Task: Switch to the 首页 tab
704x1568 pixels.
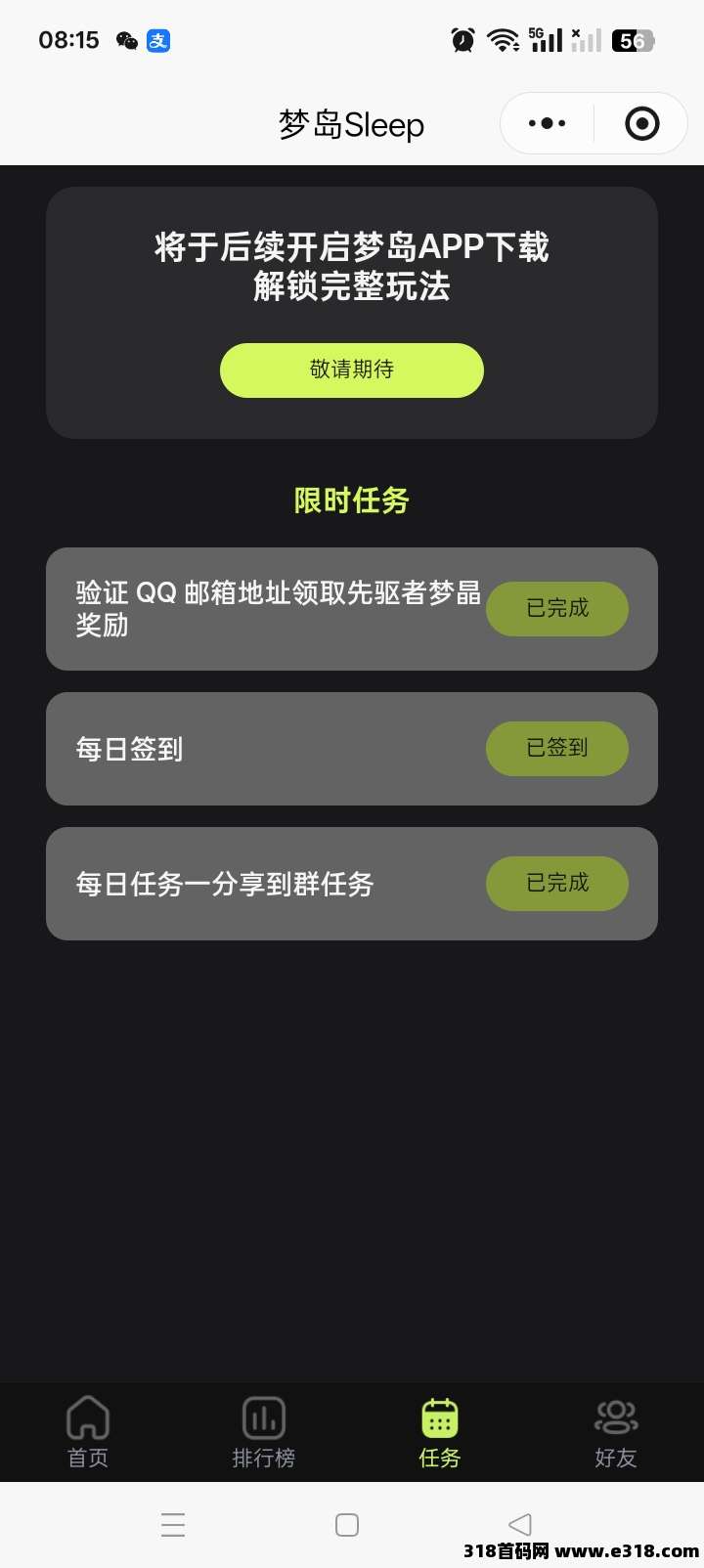Action: pos(88,1432)
